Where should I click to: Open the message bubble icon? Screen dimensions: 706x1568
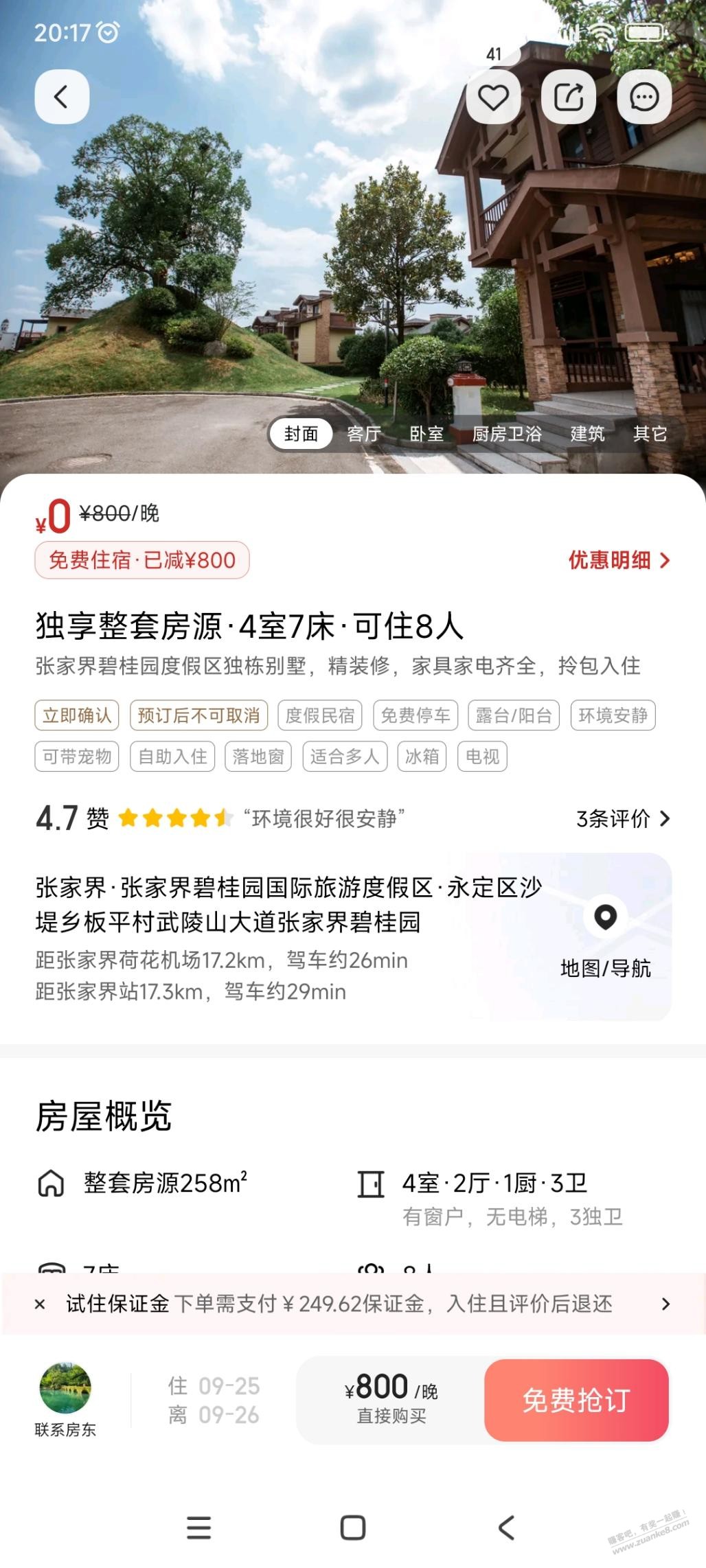pos(644,97)
